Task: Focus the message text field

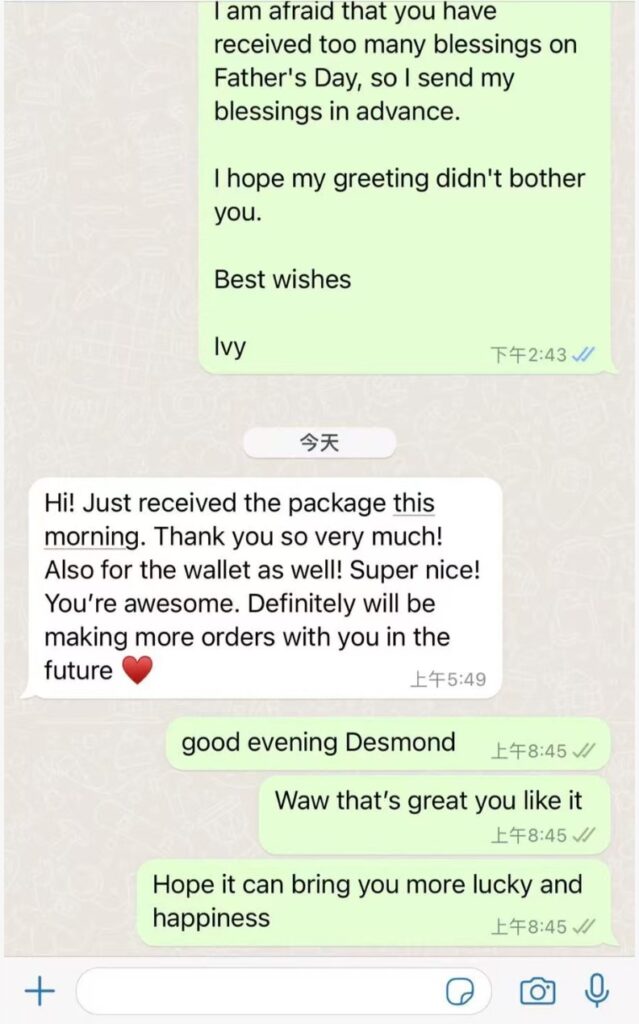Action: [260, 991]
